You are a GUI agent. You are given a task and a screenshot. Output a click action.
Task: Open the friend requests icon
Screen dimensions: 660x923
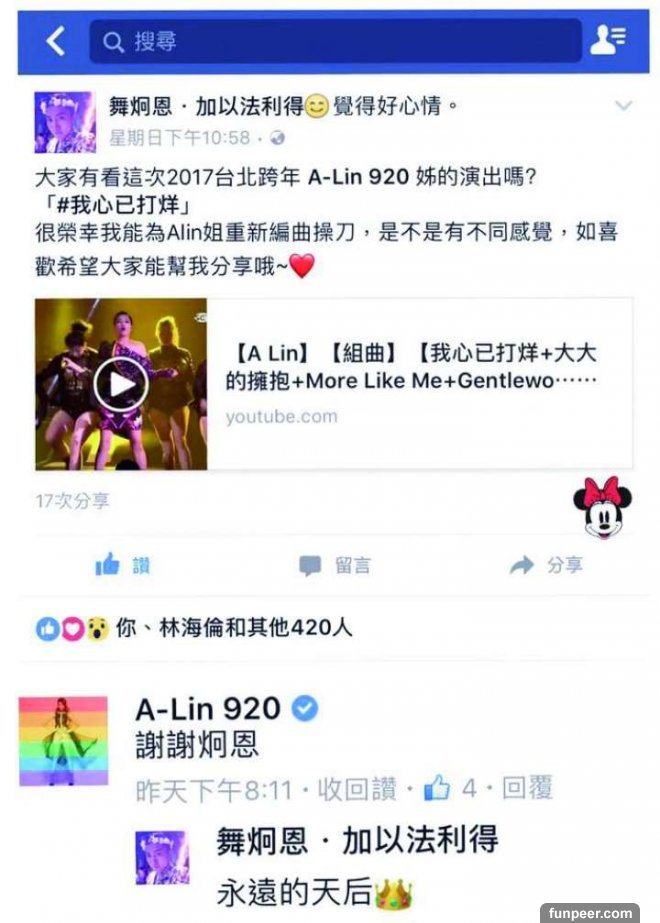coord(606,40)
